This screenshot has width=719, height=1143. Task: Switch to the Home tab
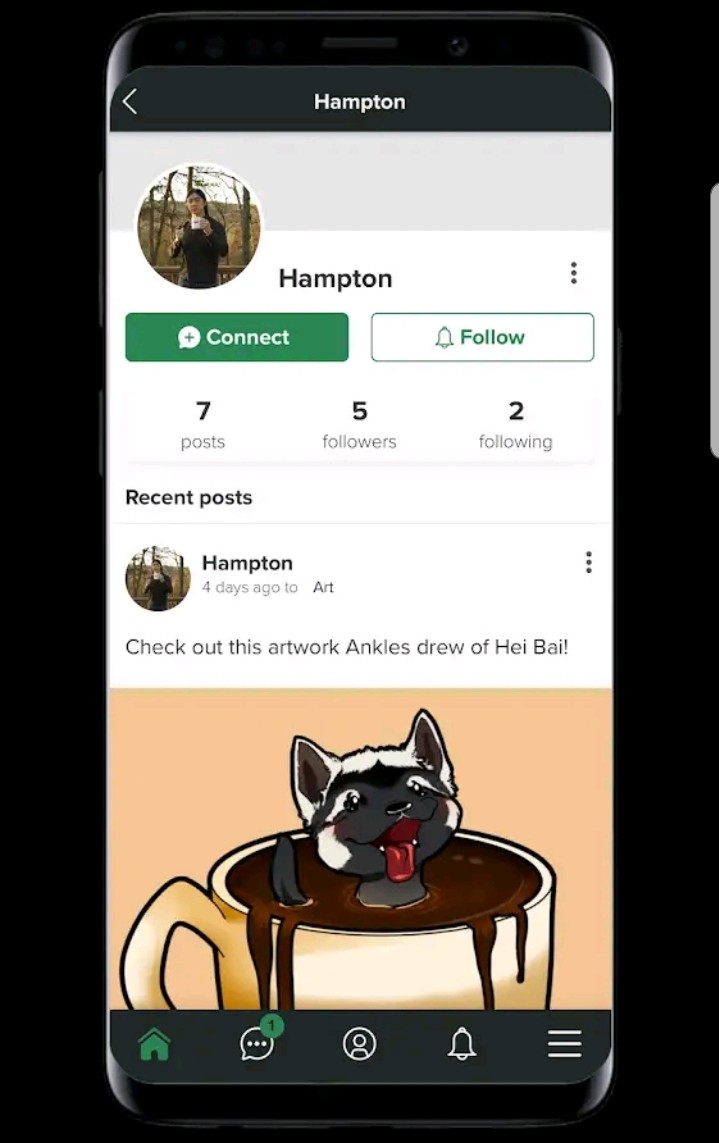click(x=155, y=1044)
